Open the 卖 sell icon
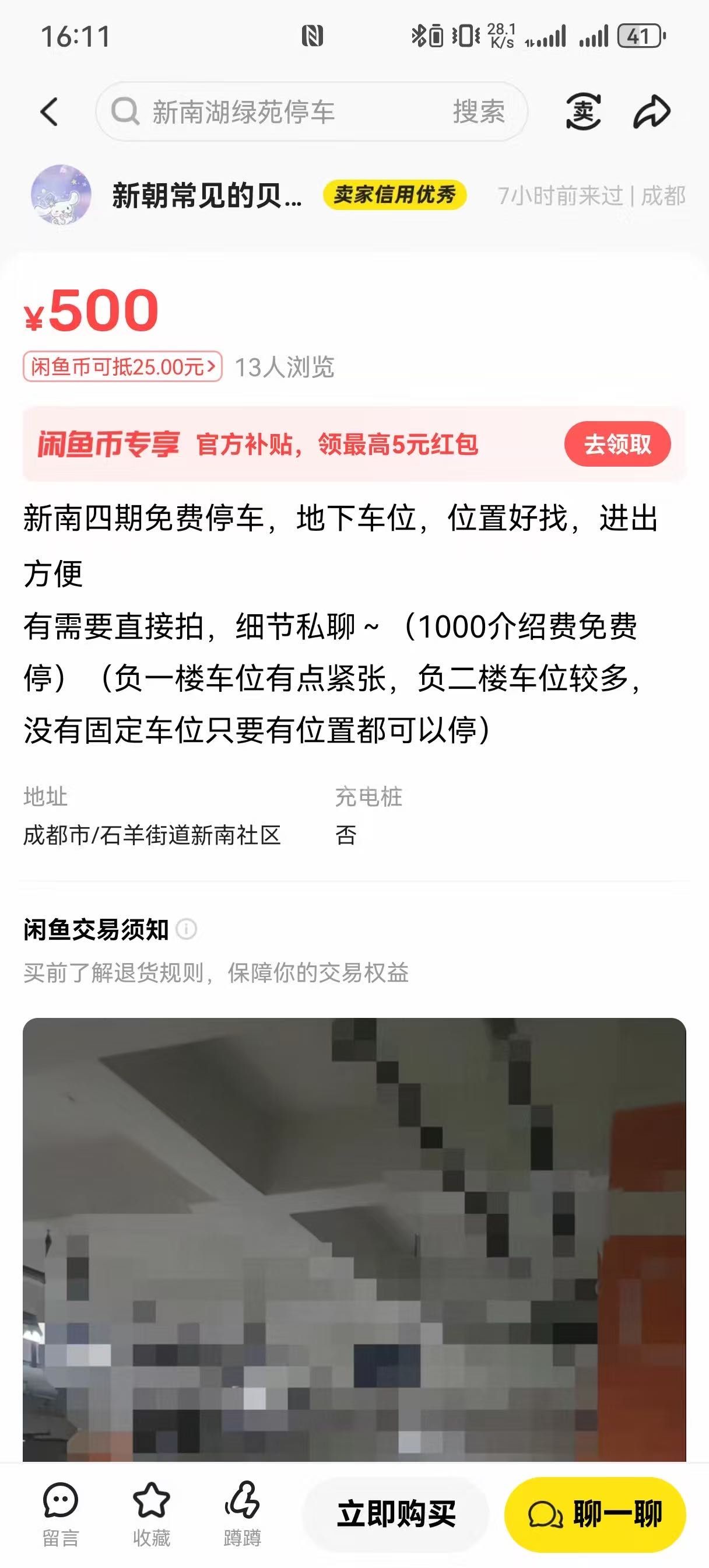 (583, 112)
